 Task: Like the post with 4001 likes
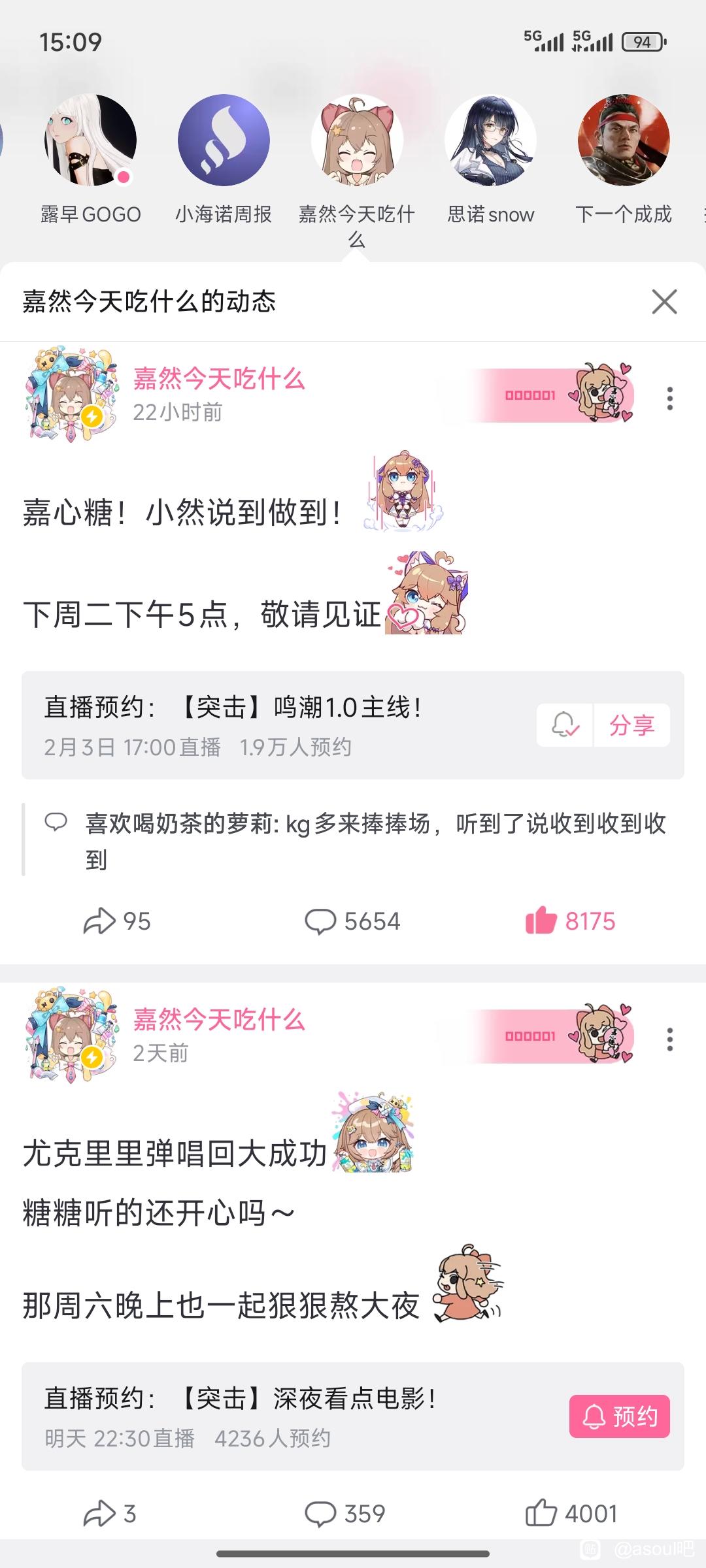pyautogui.click(x=571, y=1513)
